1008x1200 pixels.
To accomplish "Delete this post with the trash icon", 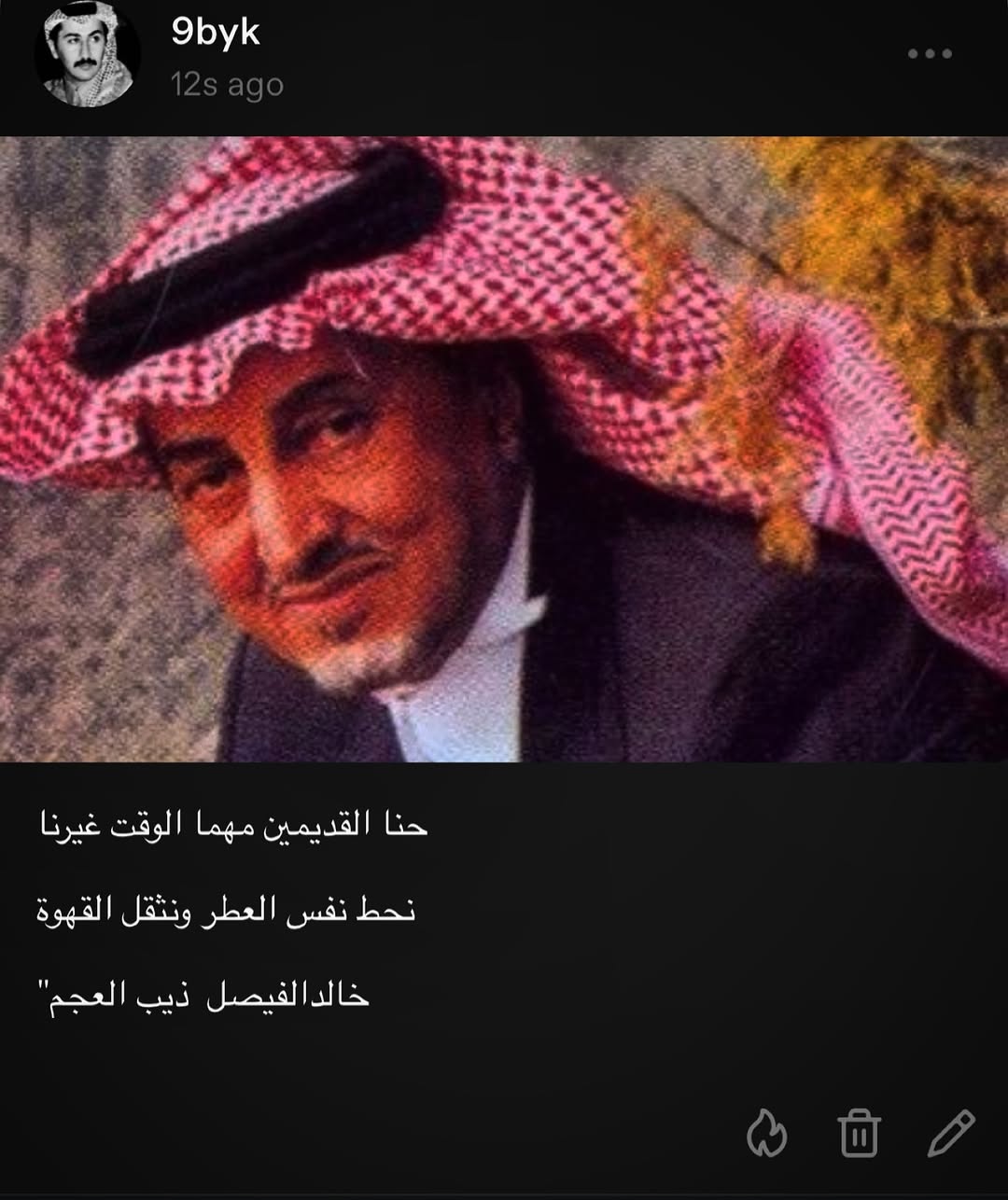I will tap(859, 1134).
